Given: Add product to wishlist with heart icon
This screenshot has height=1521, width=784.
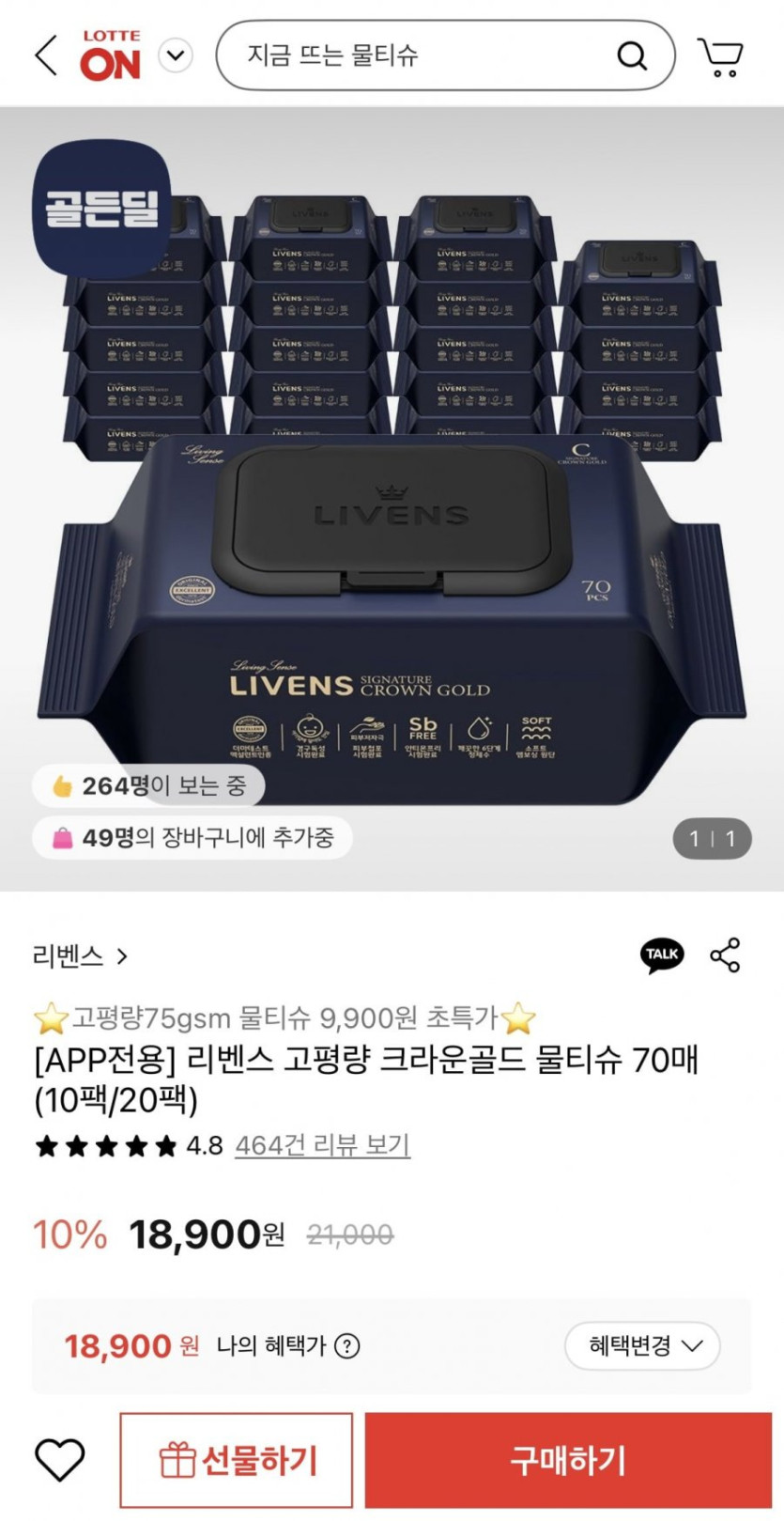Looking at the screenshot, I should pos(60,1460).
